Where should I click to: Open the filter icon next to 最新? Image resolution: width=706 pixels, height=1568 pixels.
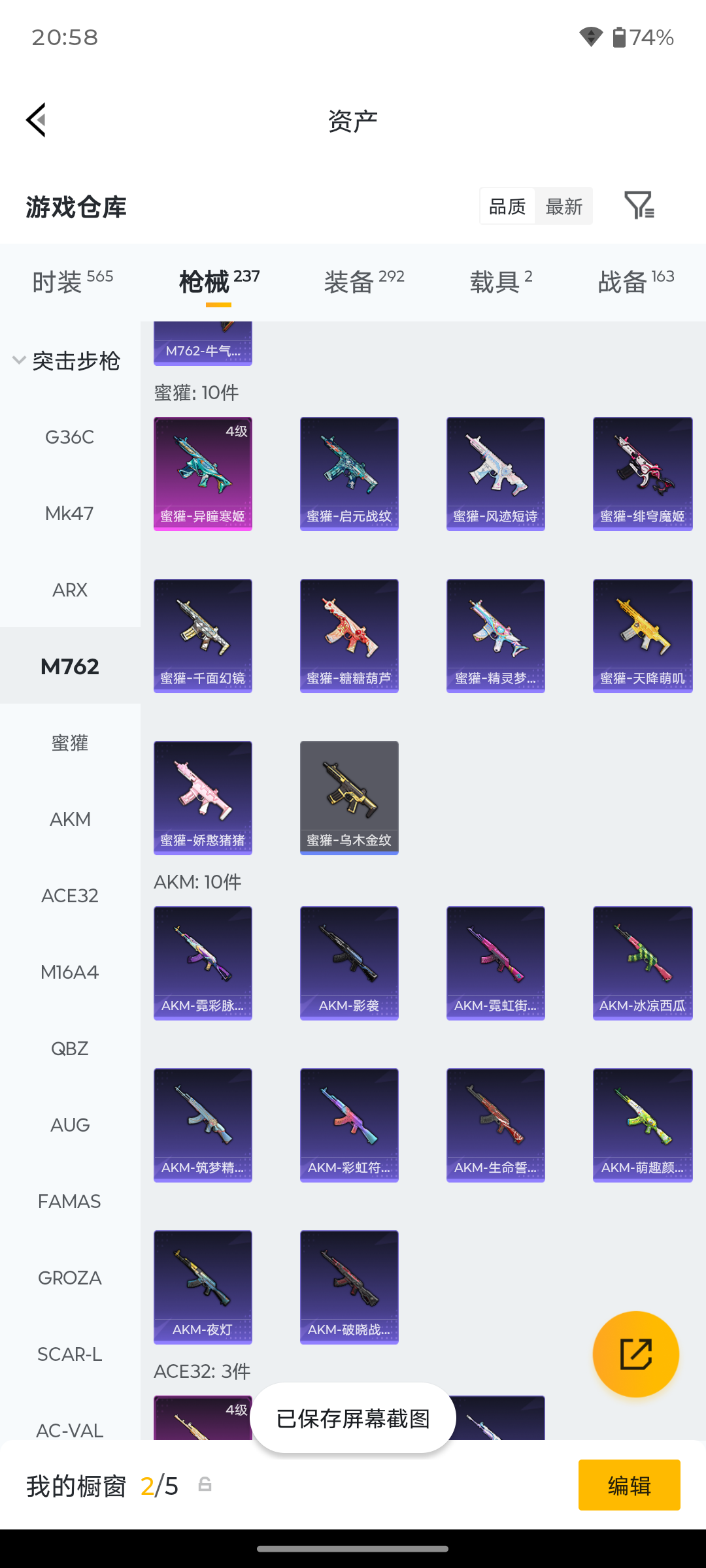pos(639,206)
